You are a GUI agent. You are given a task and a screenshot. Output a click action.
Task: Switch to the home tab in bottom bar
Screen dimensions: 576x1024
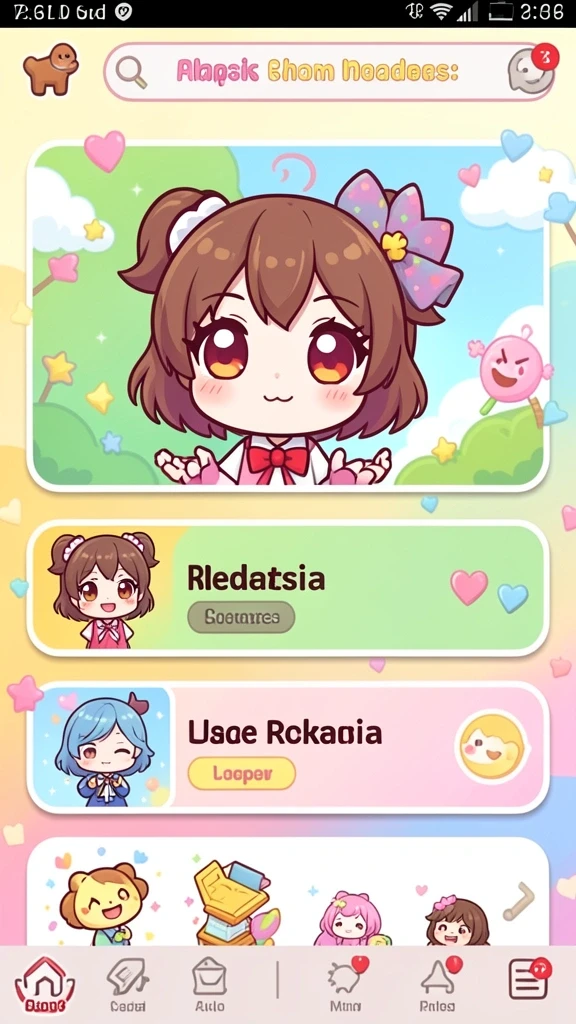point(44,984)
